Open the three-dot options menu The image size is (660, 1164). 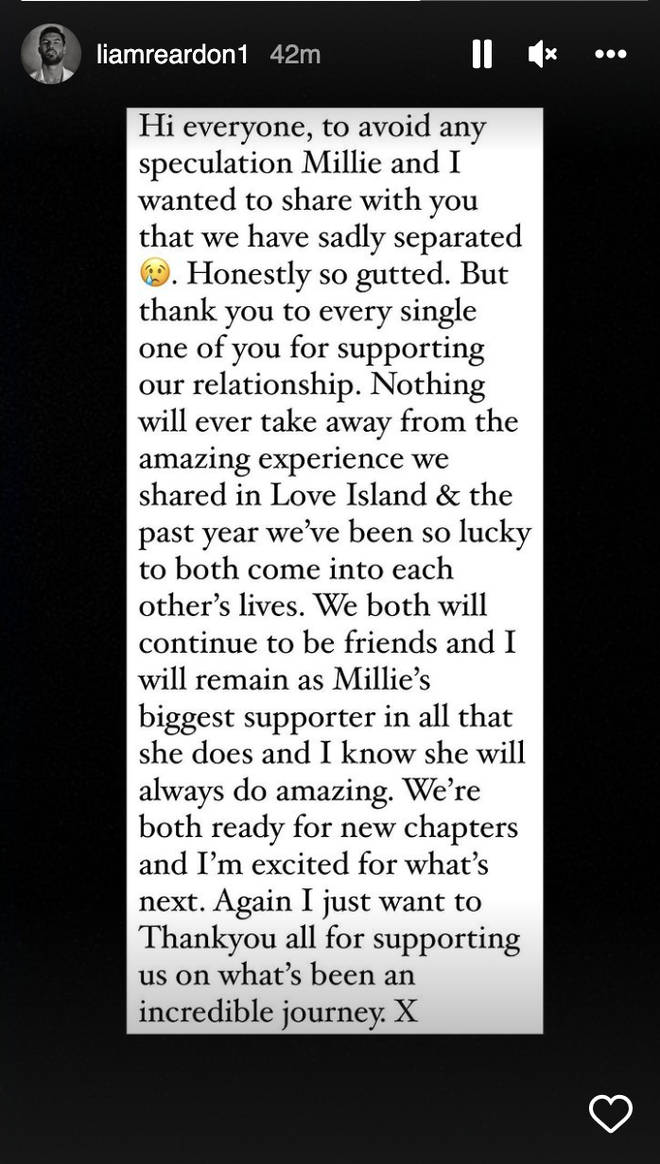pos(611,54)
